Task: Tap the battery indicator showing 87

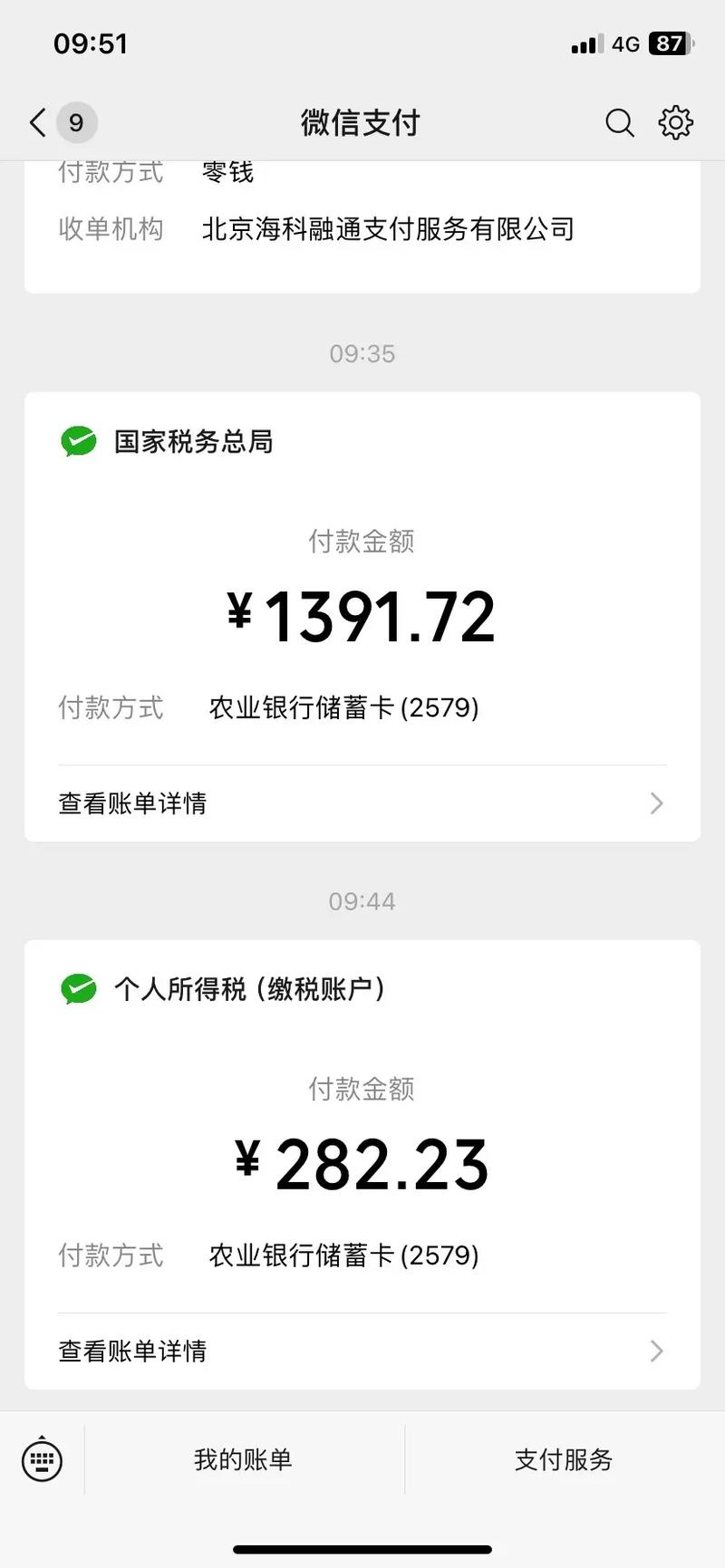Action: coord(668,43)
